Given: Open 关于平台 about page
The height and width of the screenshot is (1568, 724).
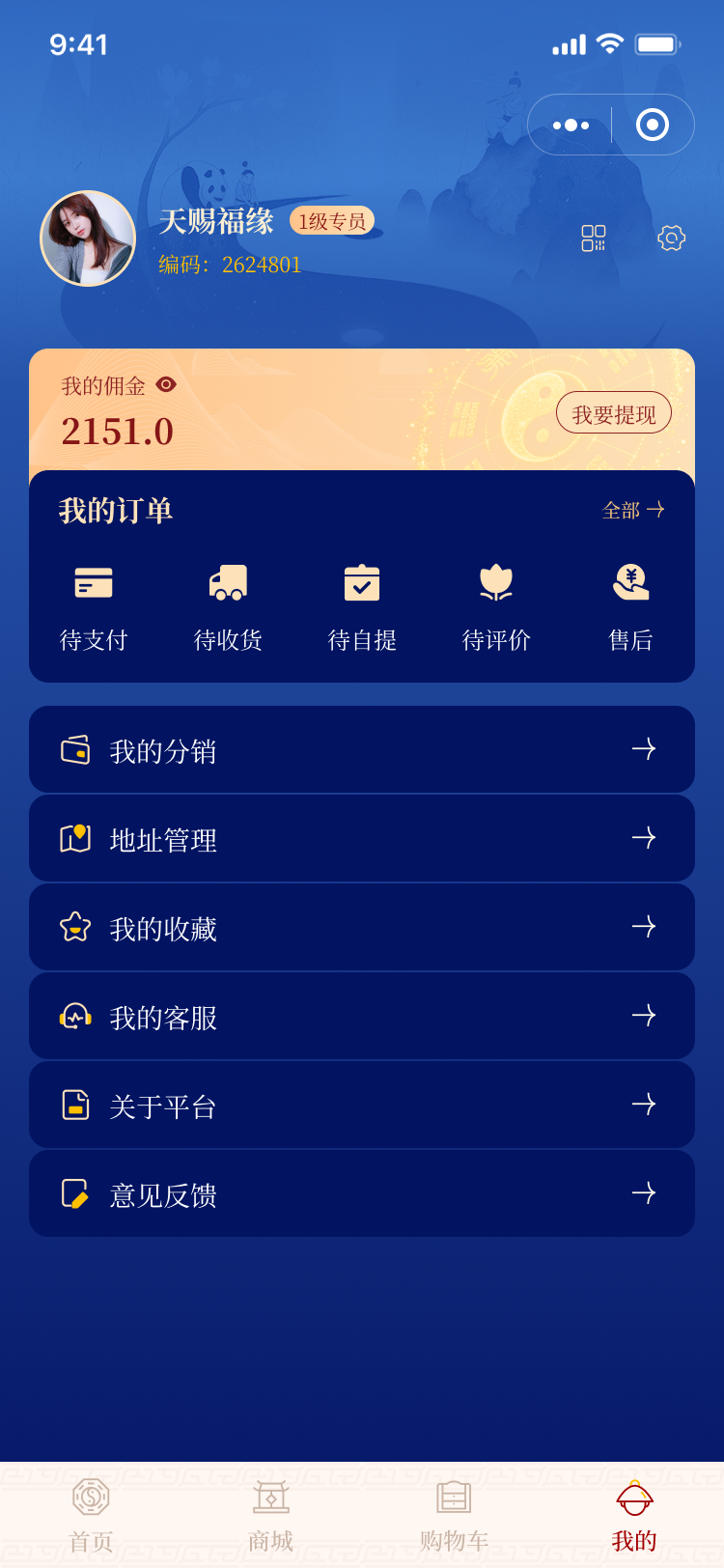Looking at the screenshot, I should (362, 1105).
